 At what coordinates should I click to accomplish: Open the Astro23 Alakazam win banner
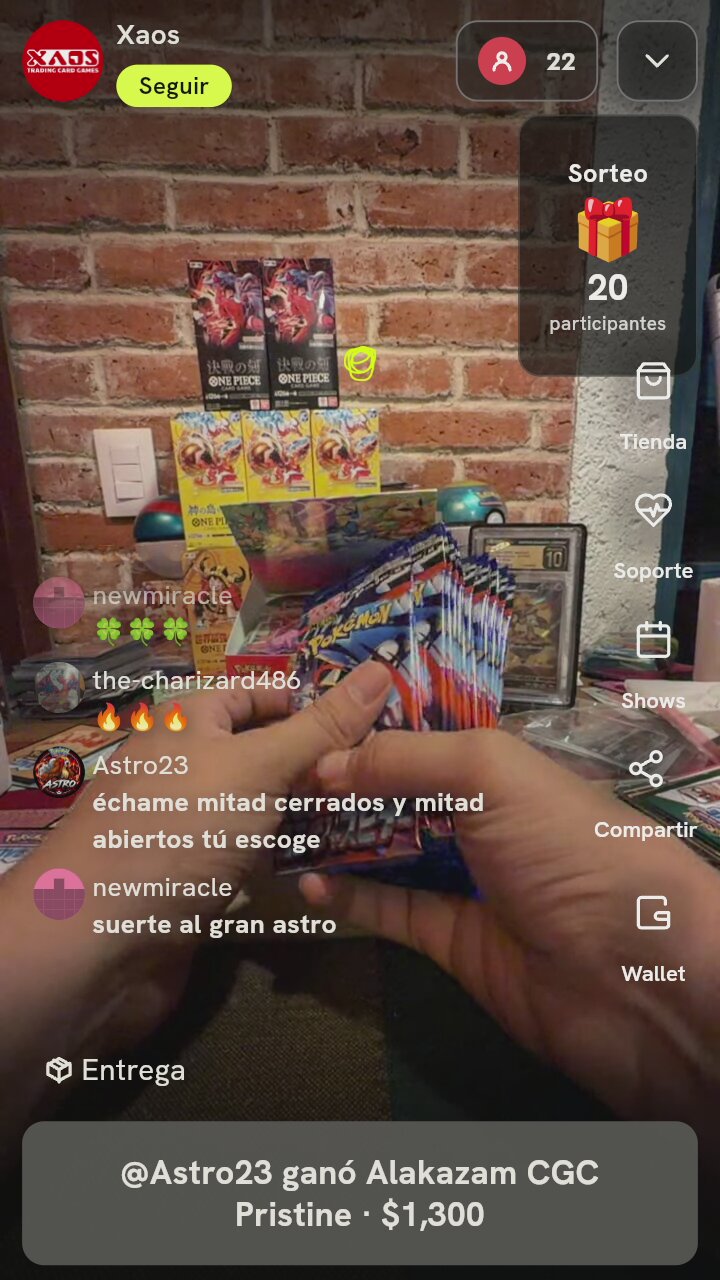point(360,1193)
